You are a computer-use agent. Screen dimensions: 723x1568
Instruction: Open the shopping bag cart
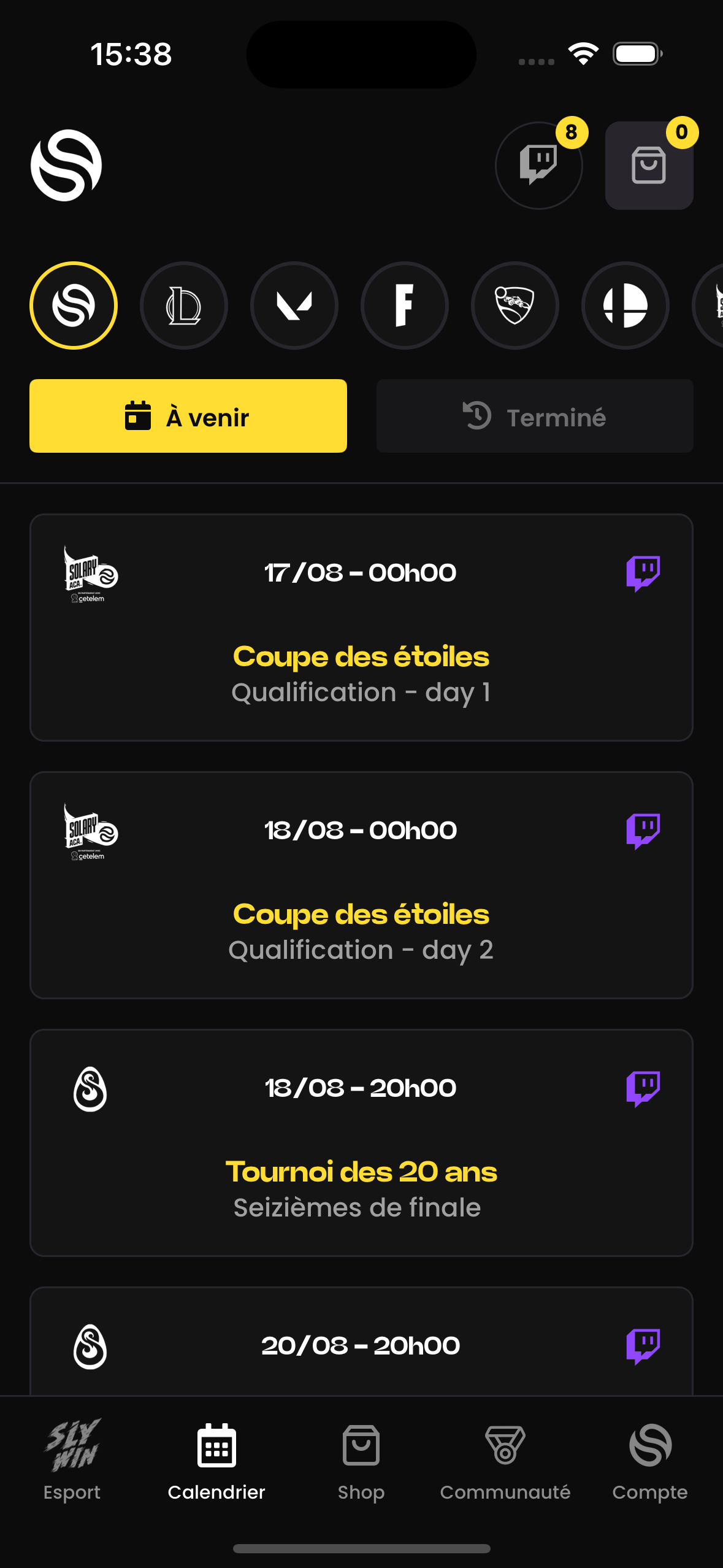(x=649, y=165)
